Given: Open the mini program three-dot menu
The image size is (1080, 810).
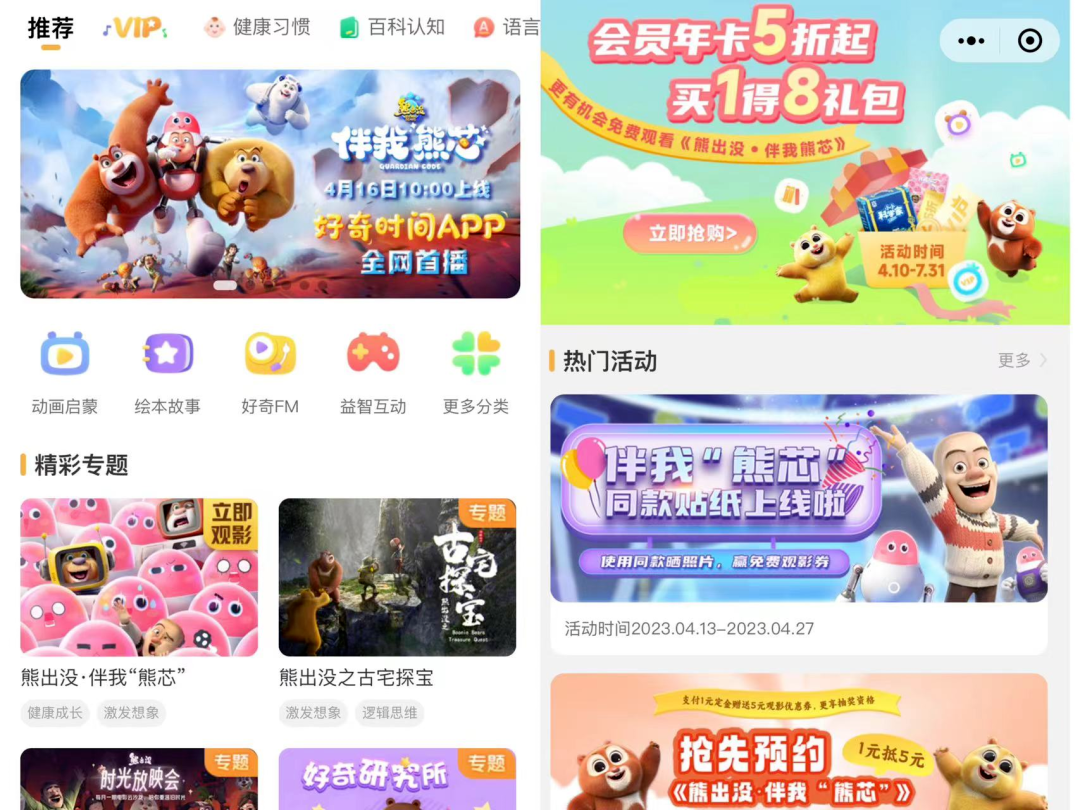Looking at the screenshot, I should [x=971, y=41].
